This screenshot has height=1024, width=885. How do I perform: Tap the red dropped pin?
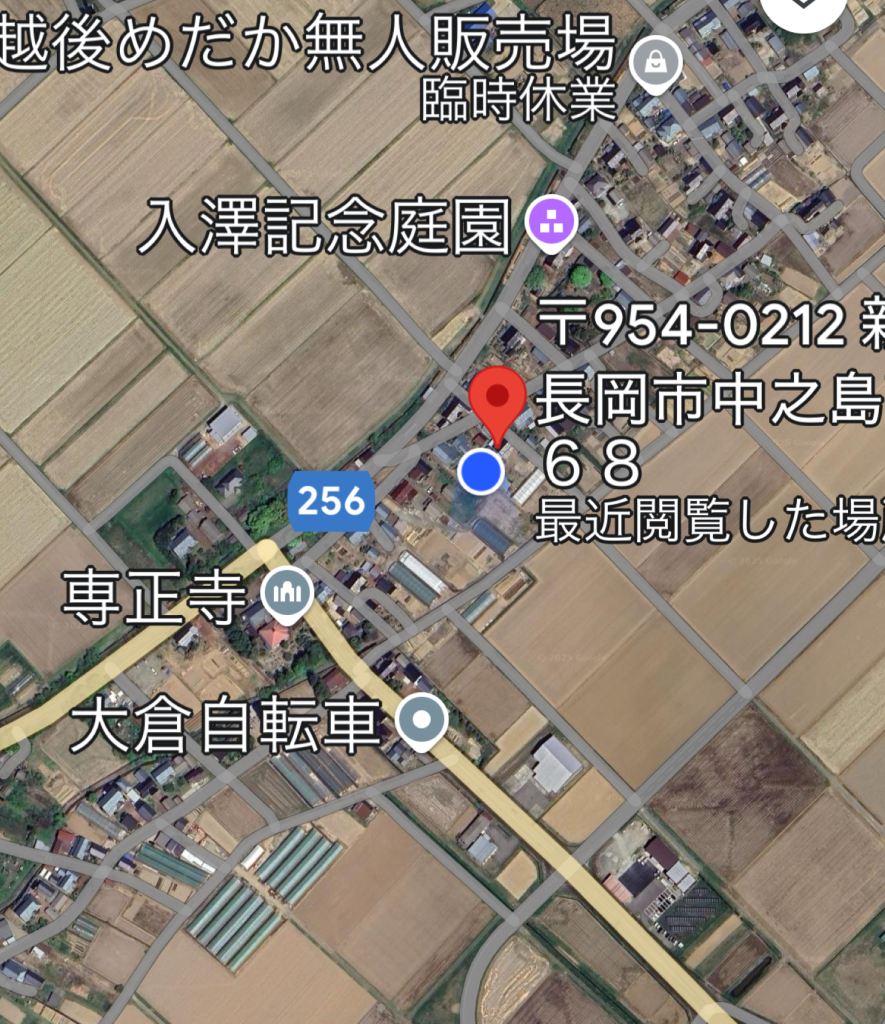pyautogui.click(x=498, y=398)
